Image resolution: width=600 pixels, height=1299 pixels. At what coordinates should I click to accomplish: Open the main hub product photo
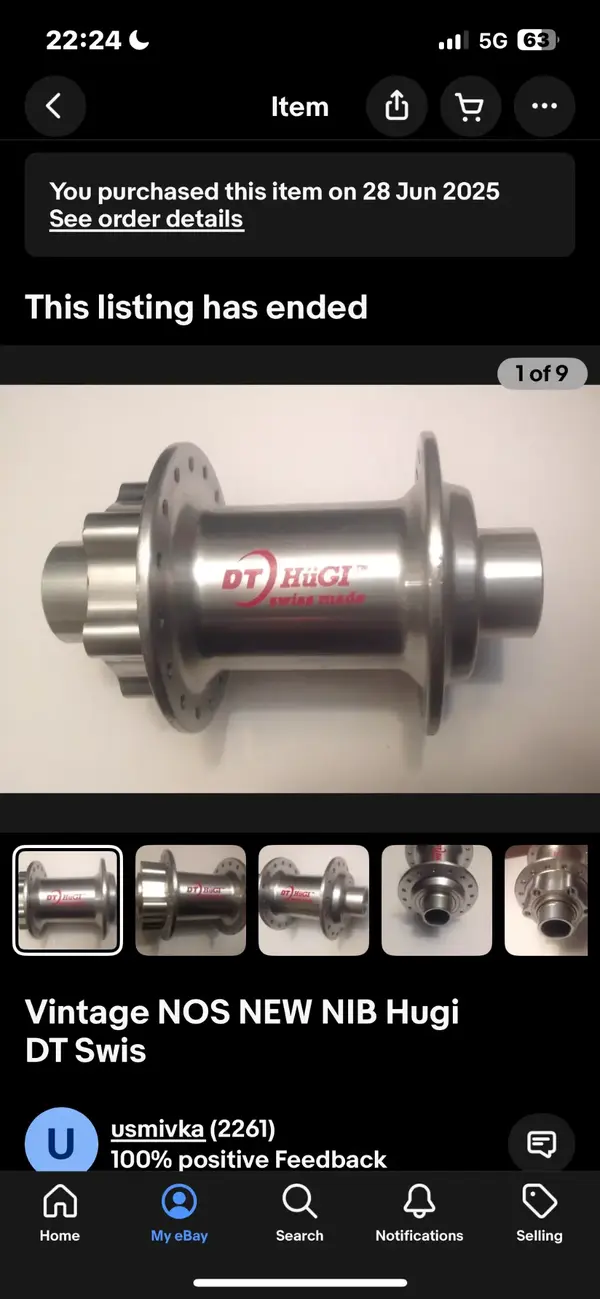pyautogui.click(x=300, y=588)
